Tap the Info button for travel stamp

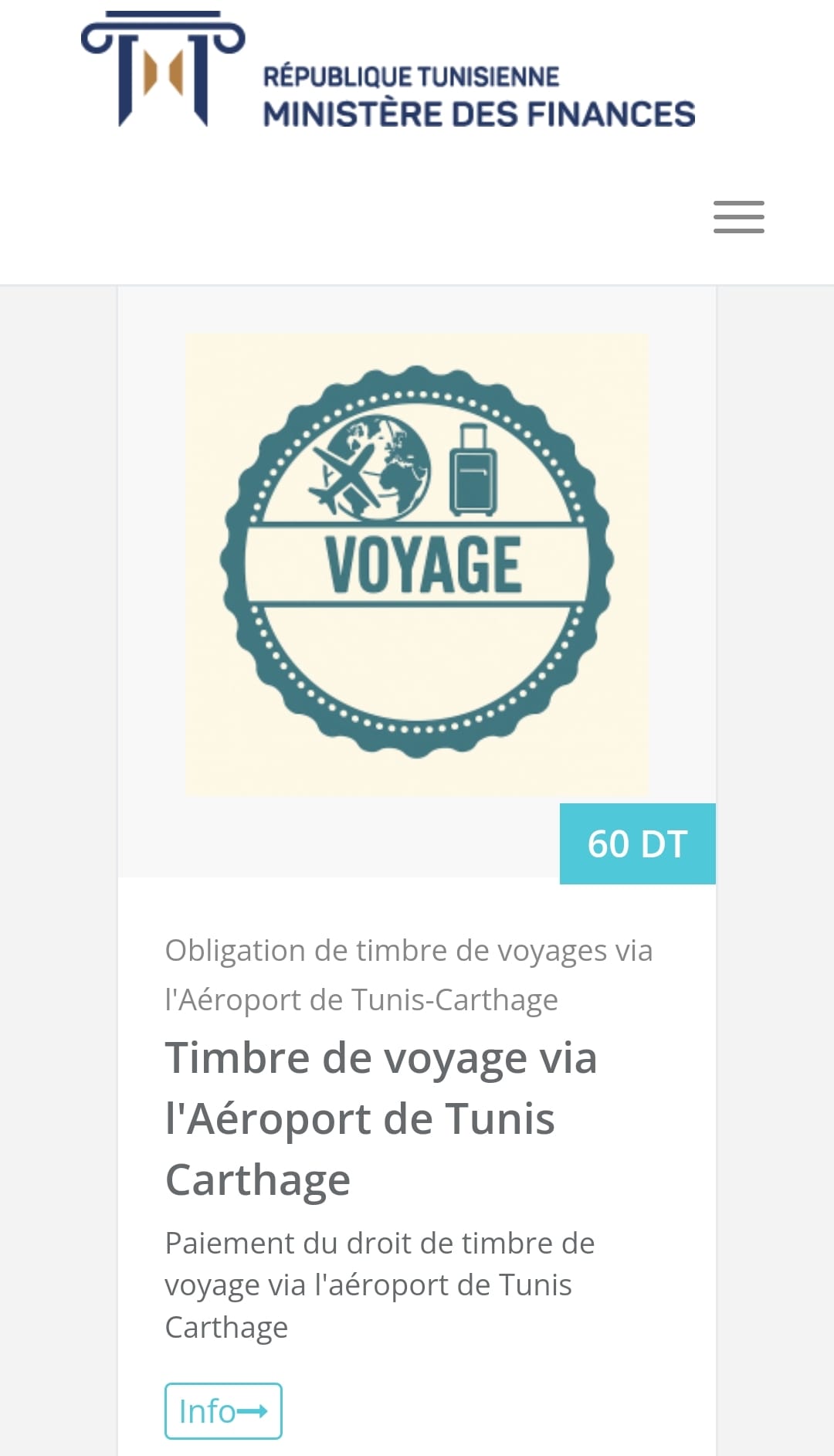pos(223,1410)
